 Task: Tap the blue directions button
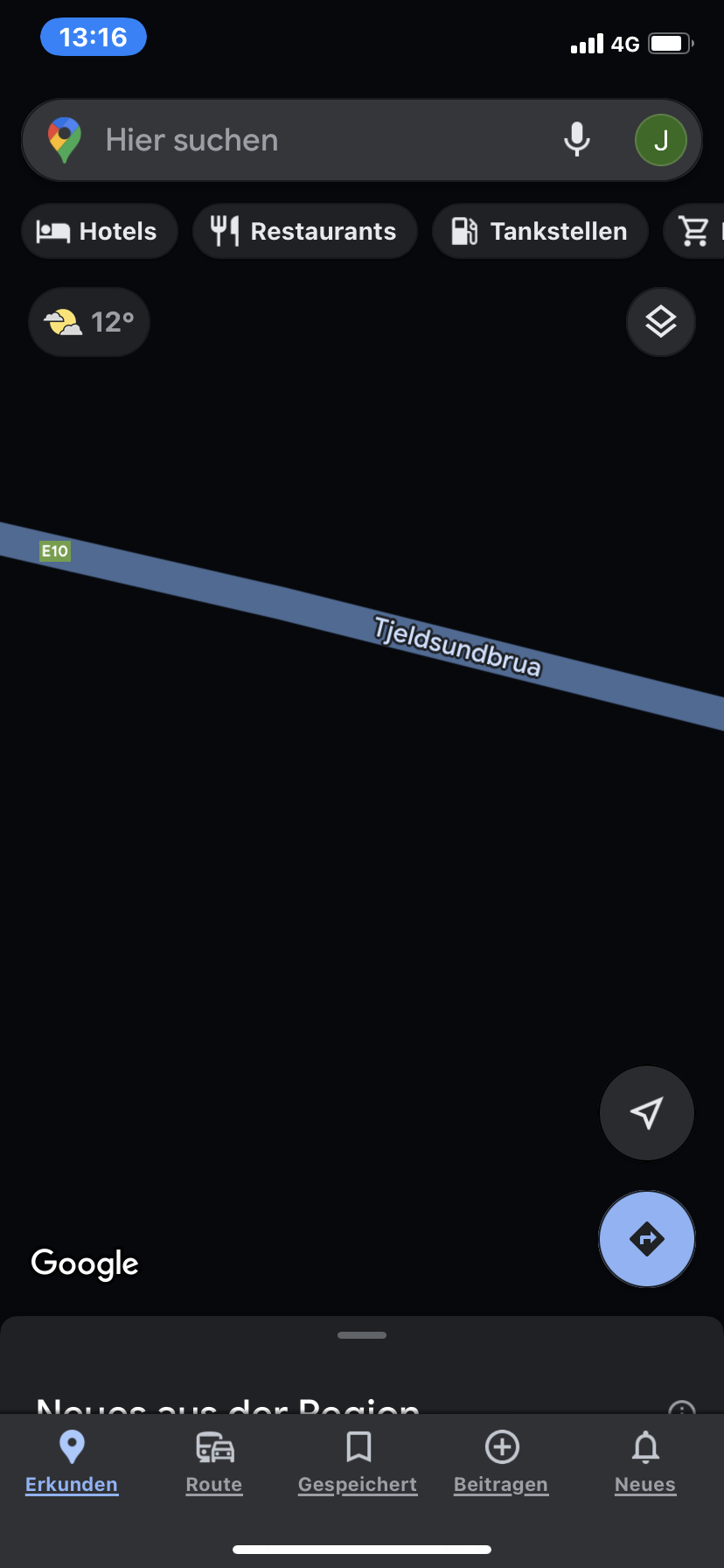point(647,1239)
